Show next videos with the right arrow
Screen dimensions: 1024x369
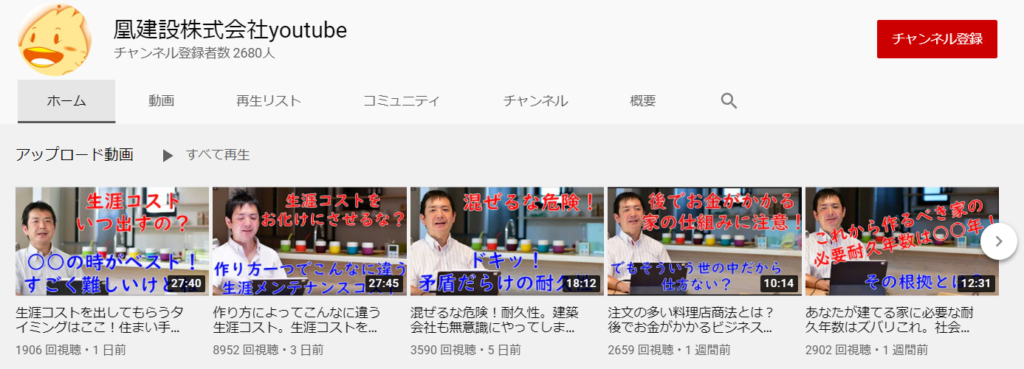pos(999,241)
